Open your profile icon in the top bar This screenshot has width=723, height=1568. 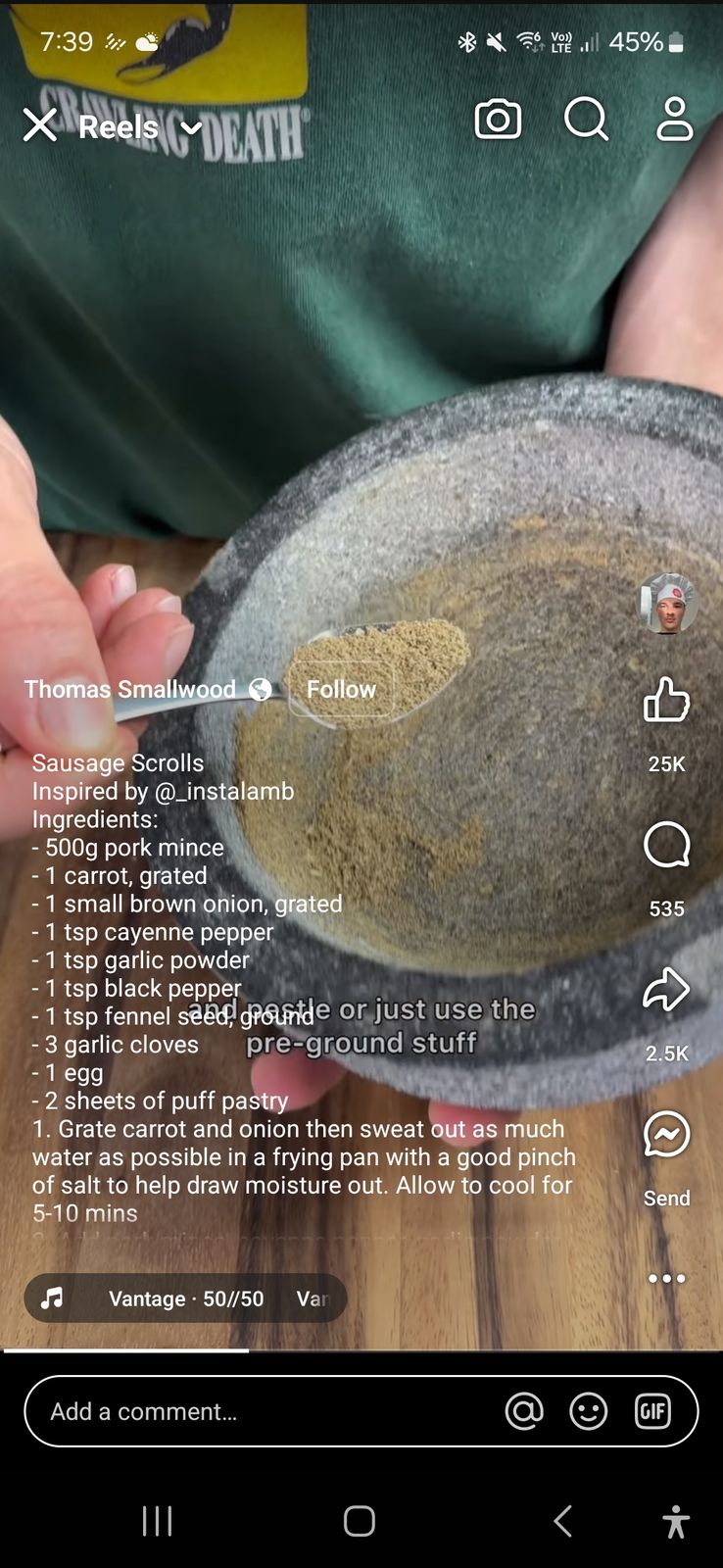coord(675,120)
